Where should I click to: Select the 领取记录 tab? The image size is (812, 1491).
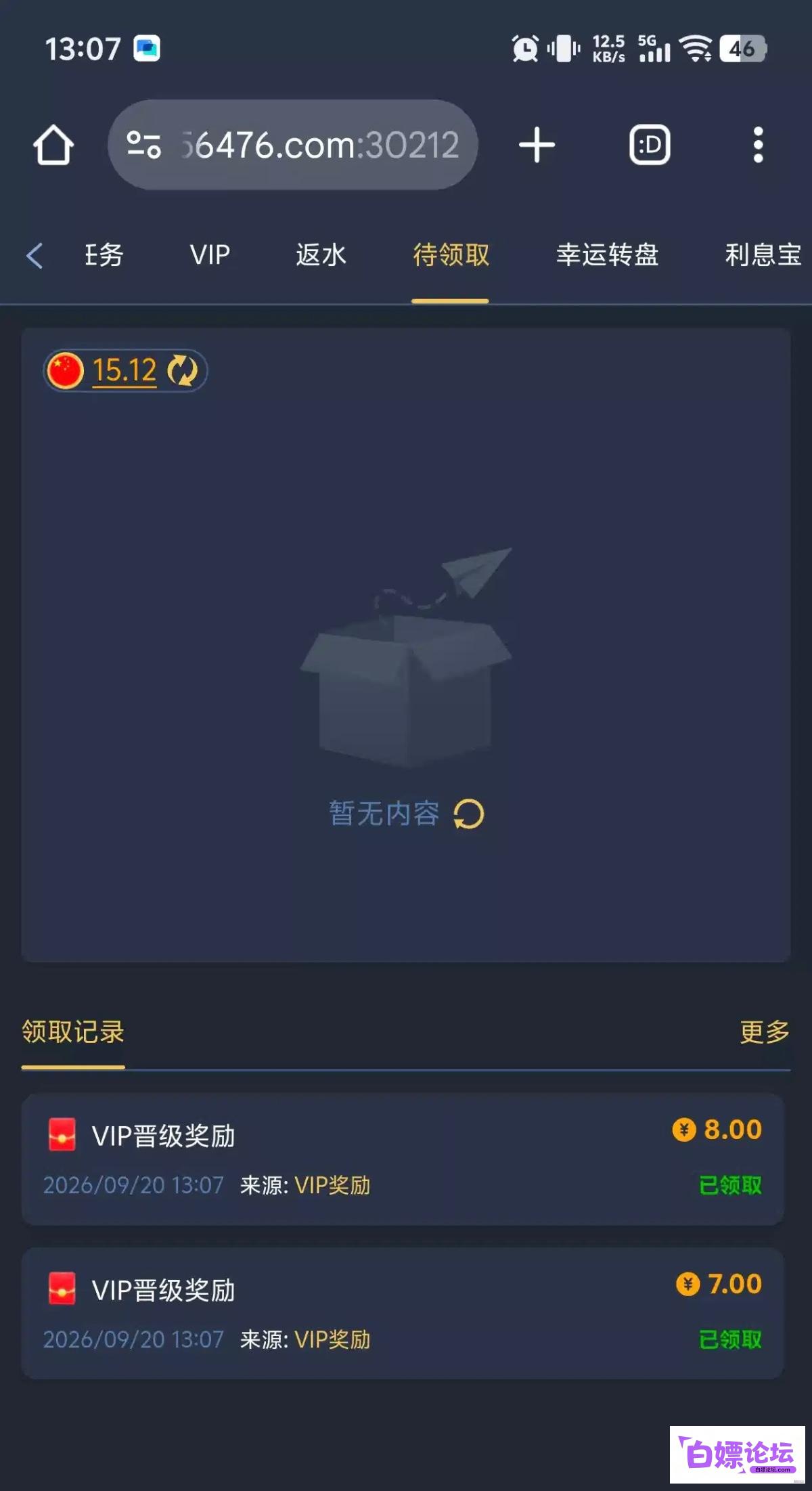[x=73, y=1032]
